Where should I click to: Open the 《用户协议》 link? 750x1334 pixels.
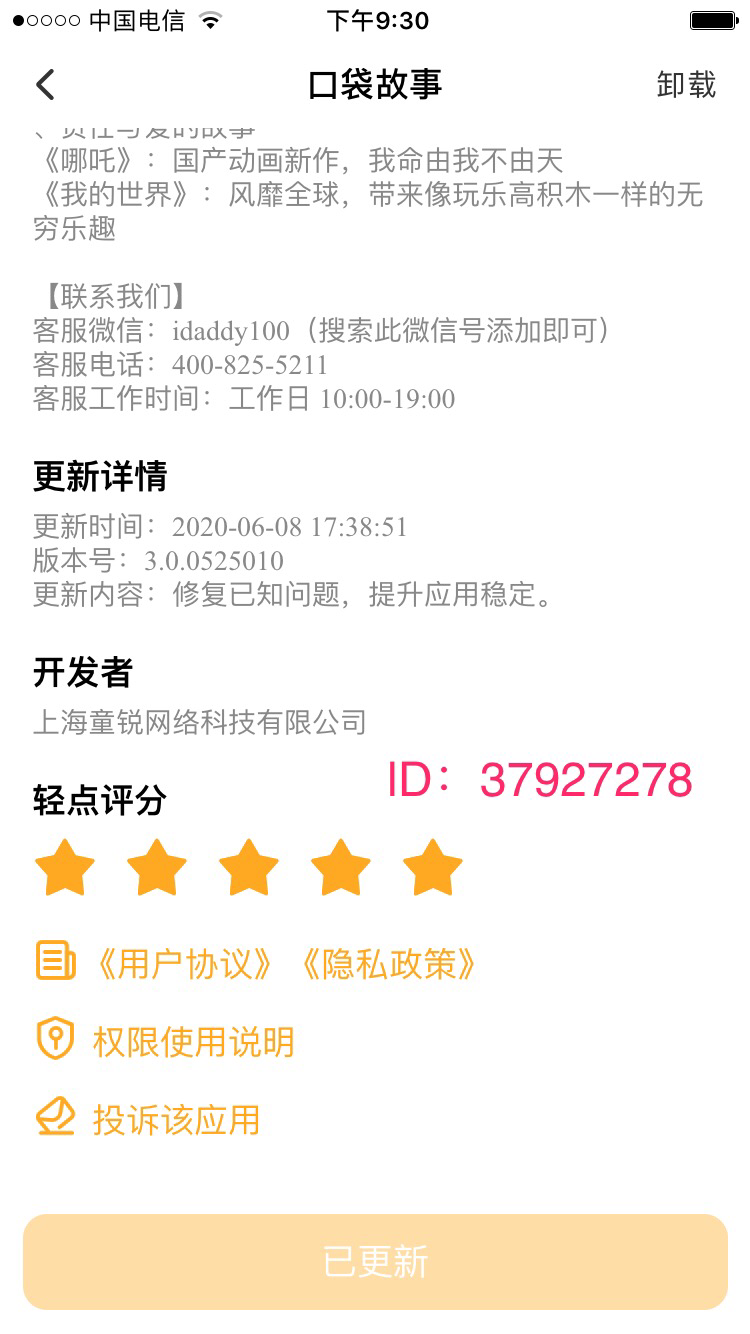(183, 964)
